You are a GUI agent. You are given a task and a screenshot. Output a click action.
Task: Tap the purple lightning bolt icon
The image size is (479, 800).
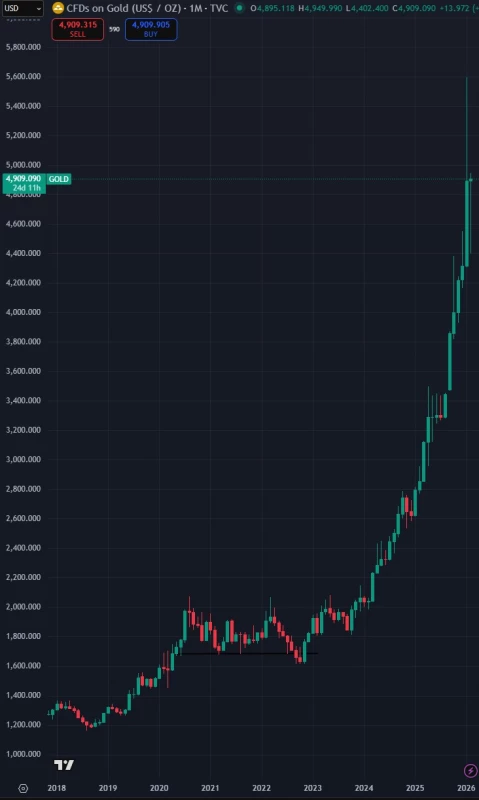[470, 770]
